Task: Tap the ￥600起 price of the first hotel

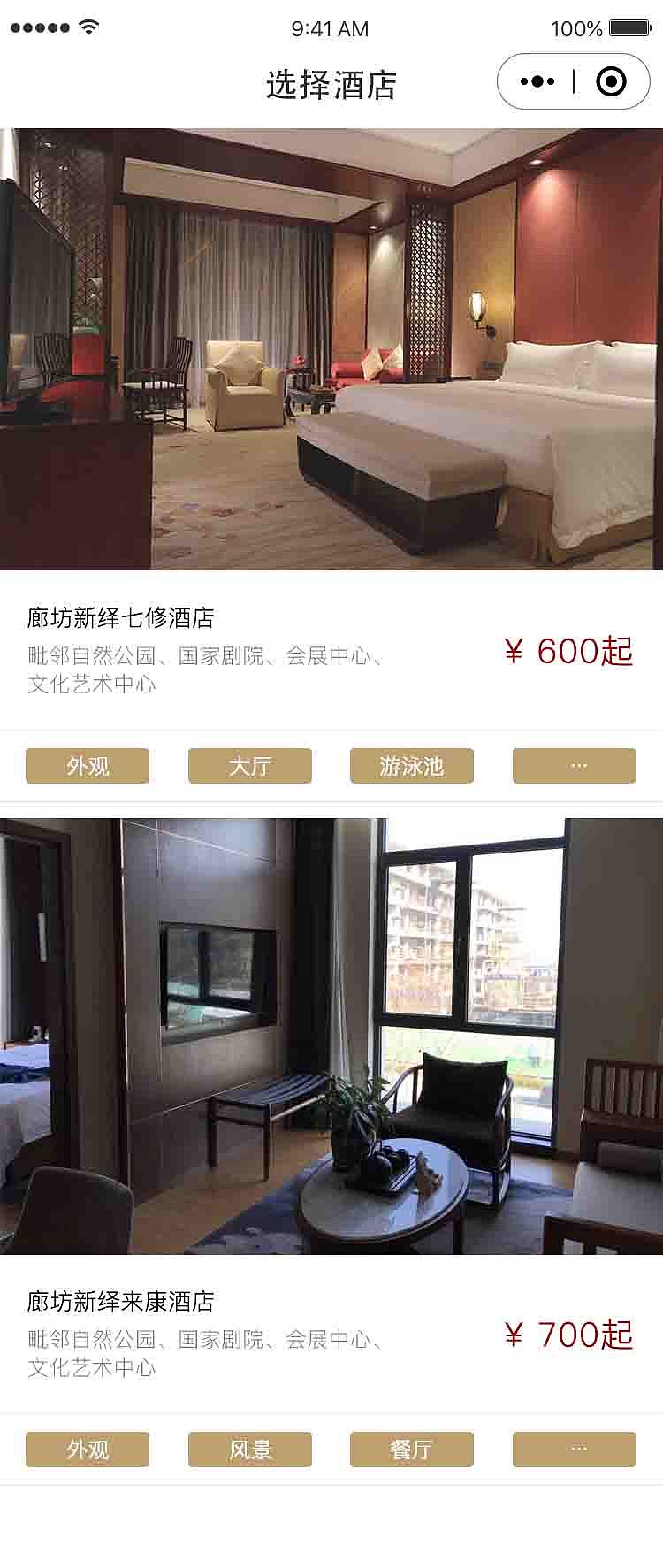Action: (x=569, y=652)
